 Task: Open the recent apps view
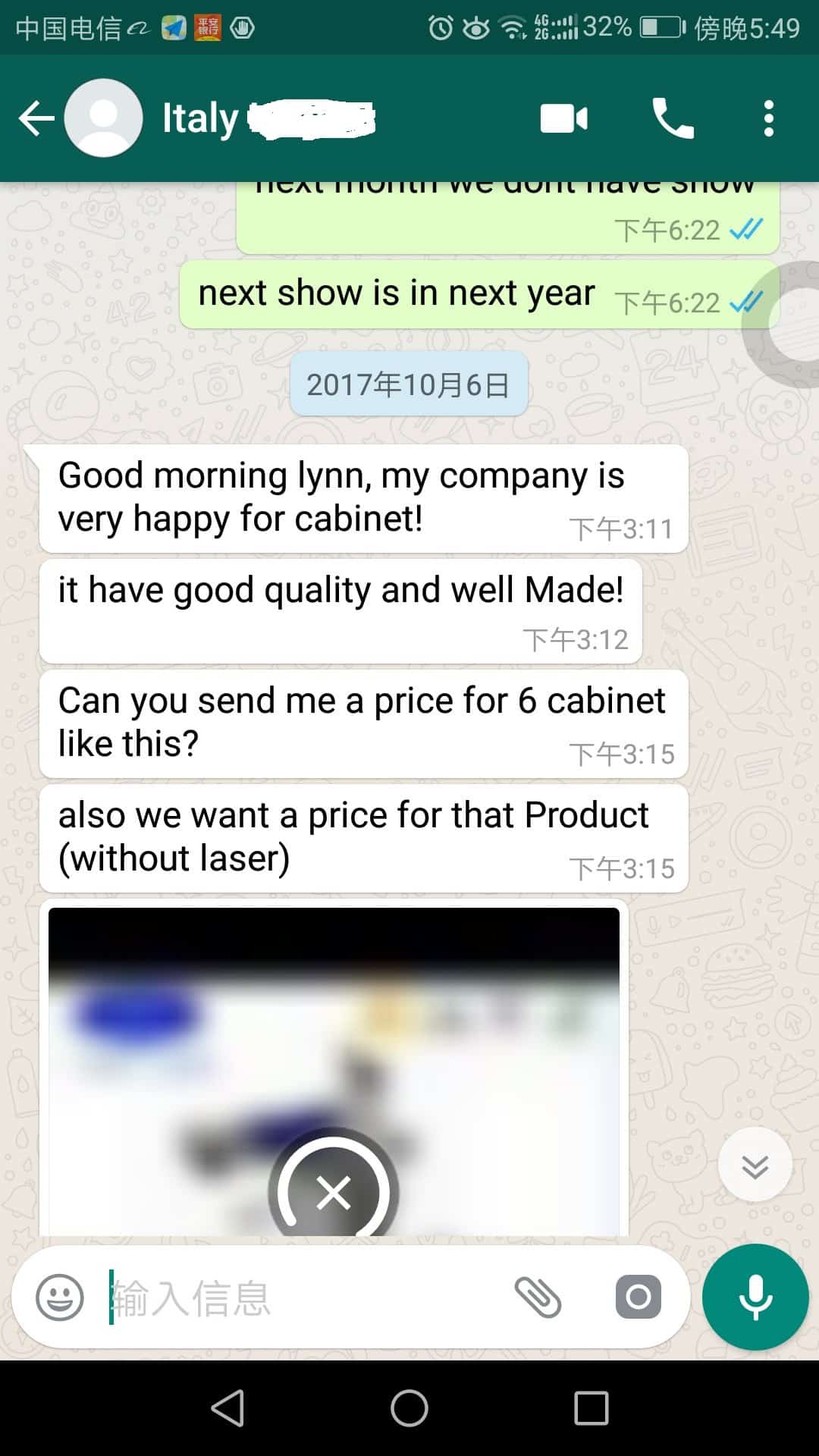(x=591, y=1408)
